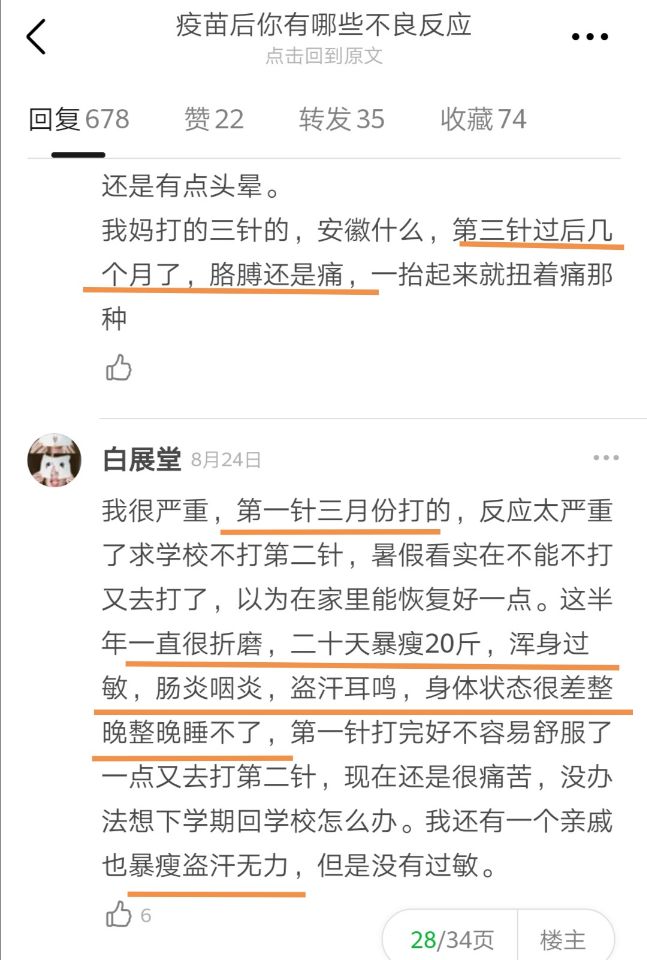Switch to the 回复 678 tab
This screenshot has width=647, height=960.
[79, 120]
